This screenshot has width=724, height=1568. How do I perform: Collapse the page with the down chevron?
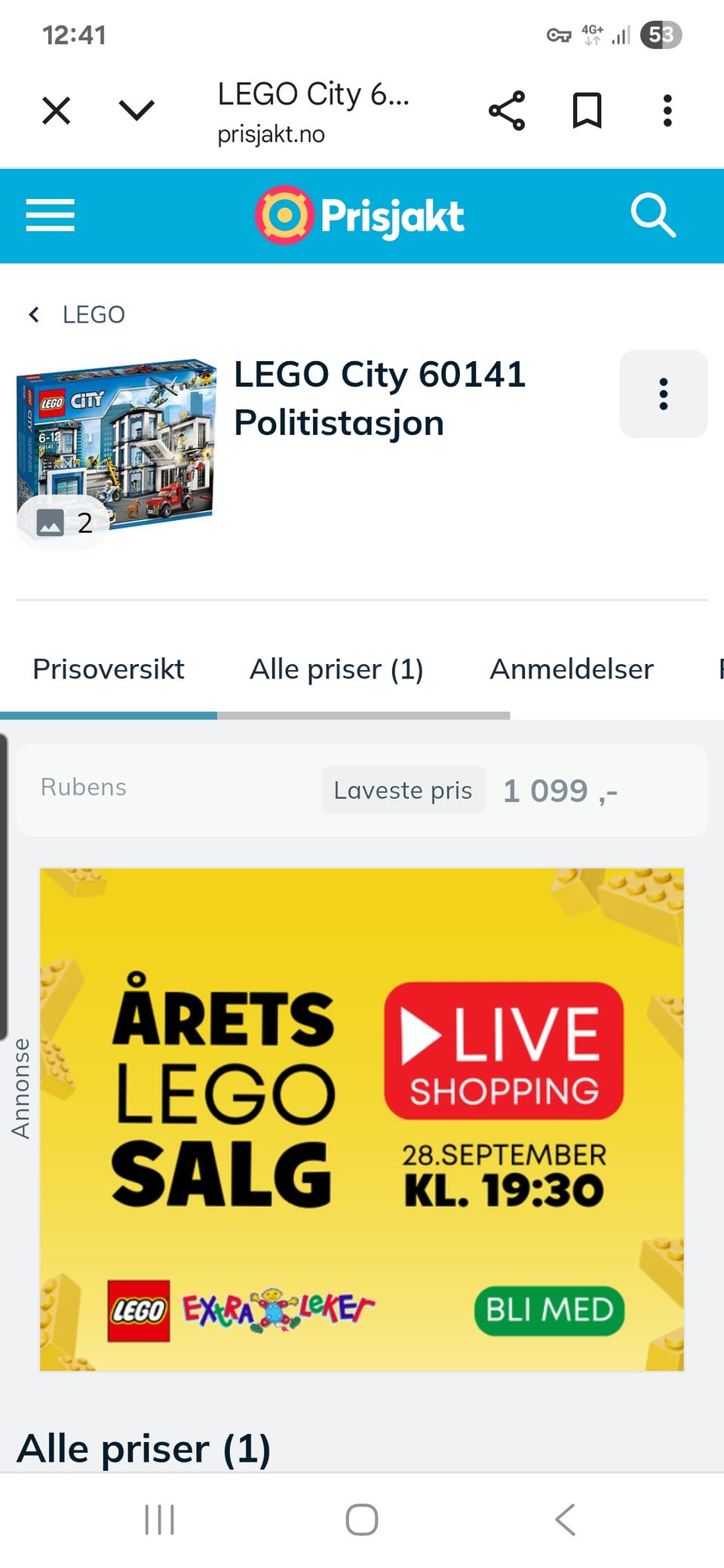136,110
